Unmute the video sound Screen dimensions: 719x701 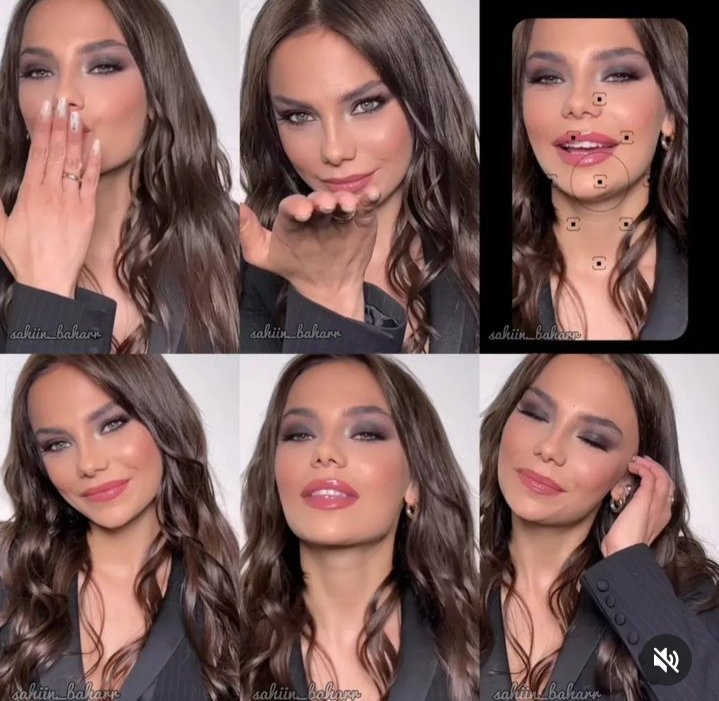[665, 659]
